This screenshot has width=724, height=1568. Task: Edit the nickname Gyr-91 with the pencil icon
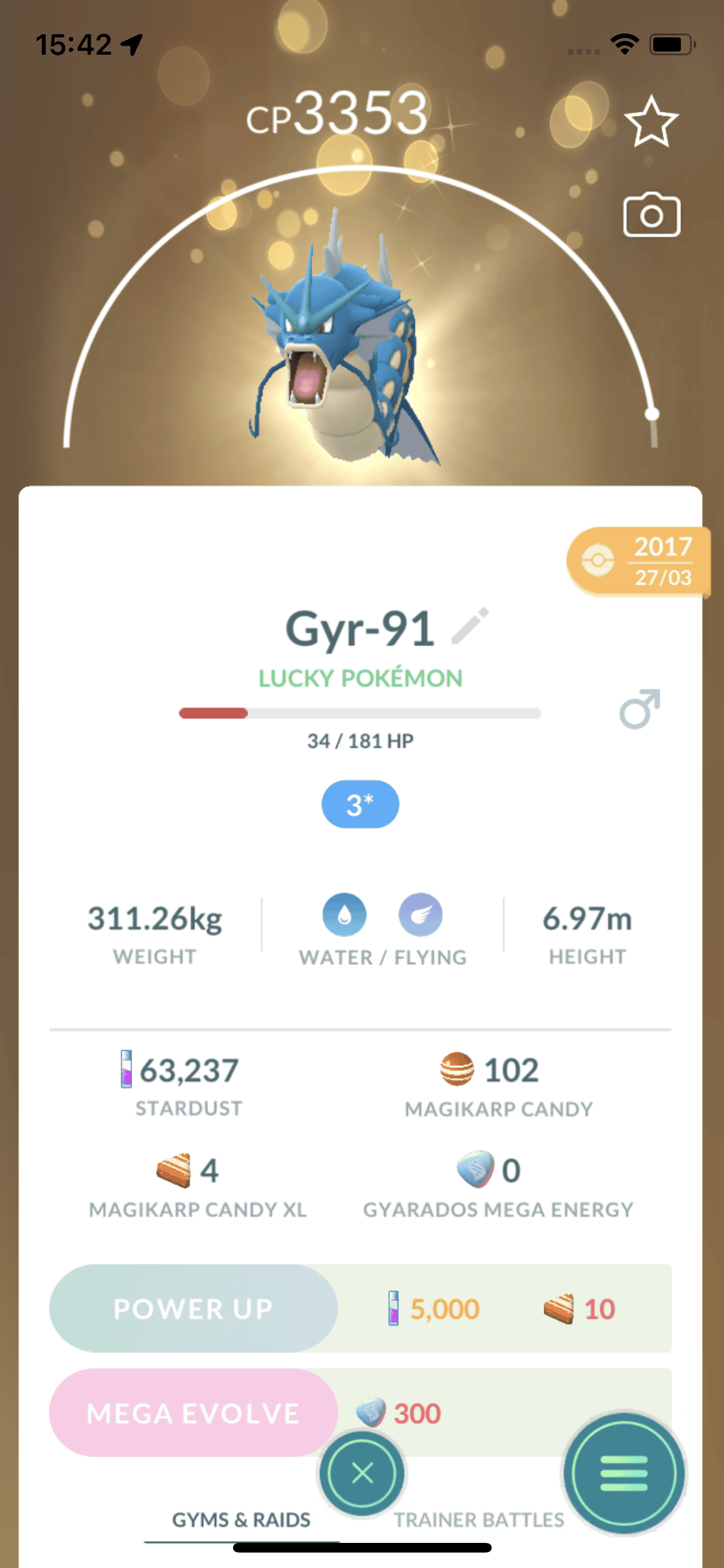point(470,626)
